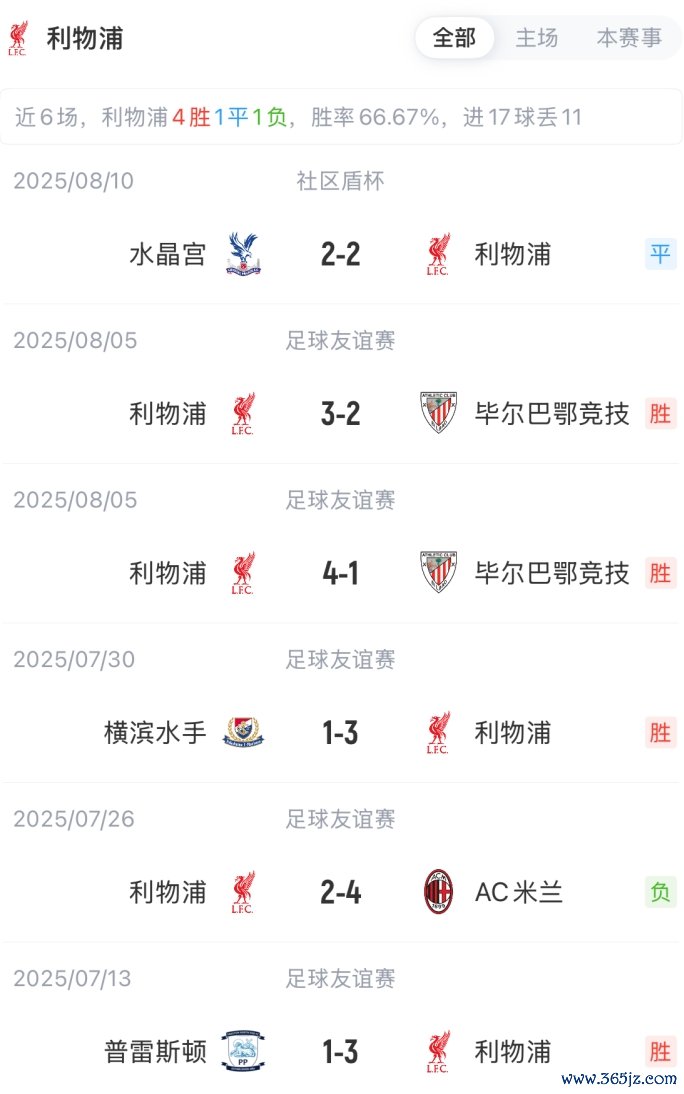Switch to the 全部 tab

point(454,39)
